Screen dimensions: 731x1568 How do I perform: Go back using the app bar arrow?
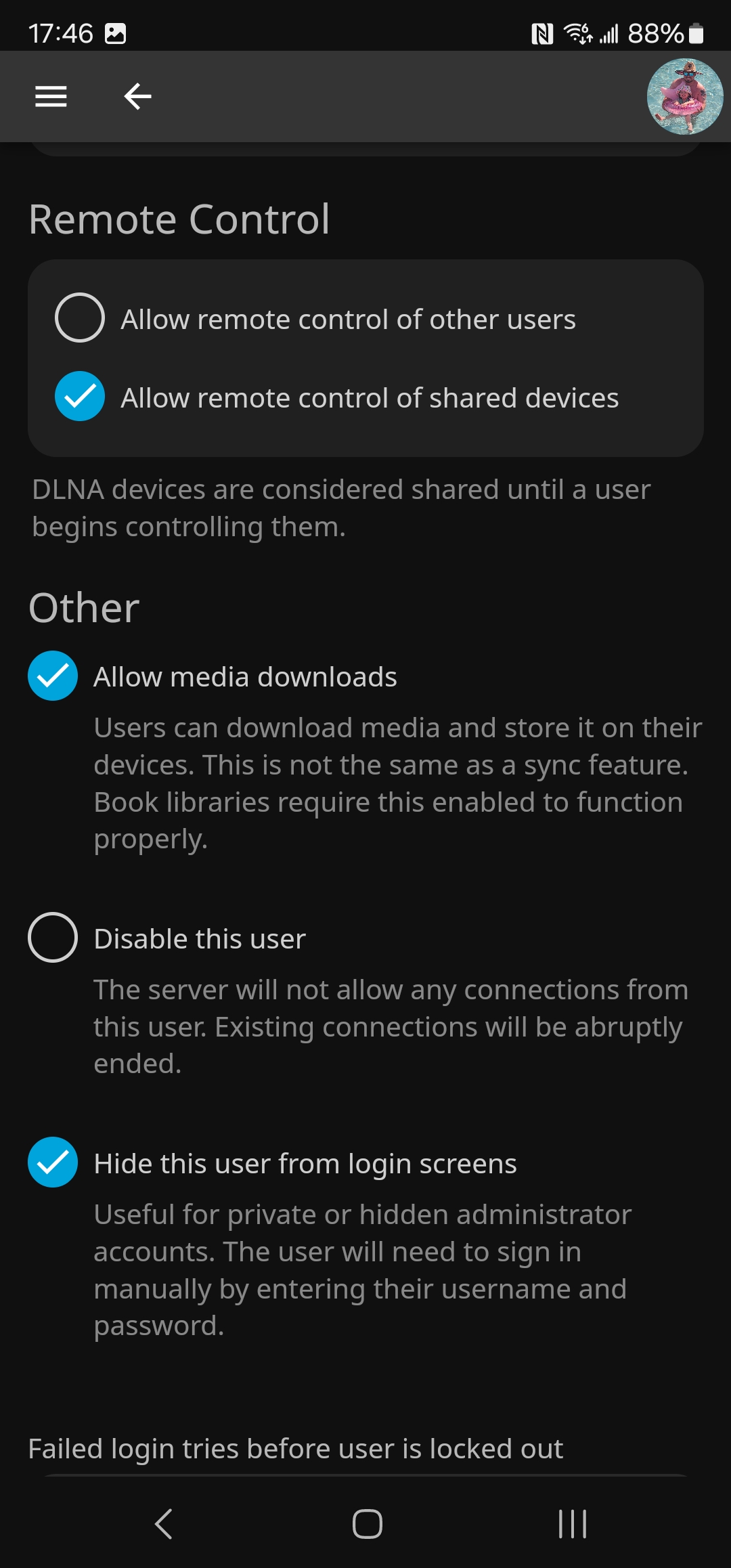pyautogui.click(x=137, y=96)
